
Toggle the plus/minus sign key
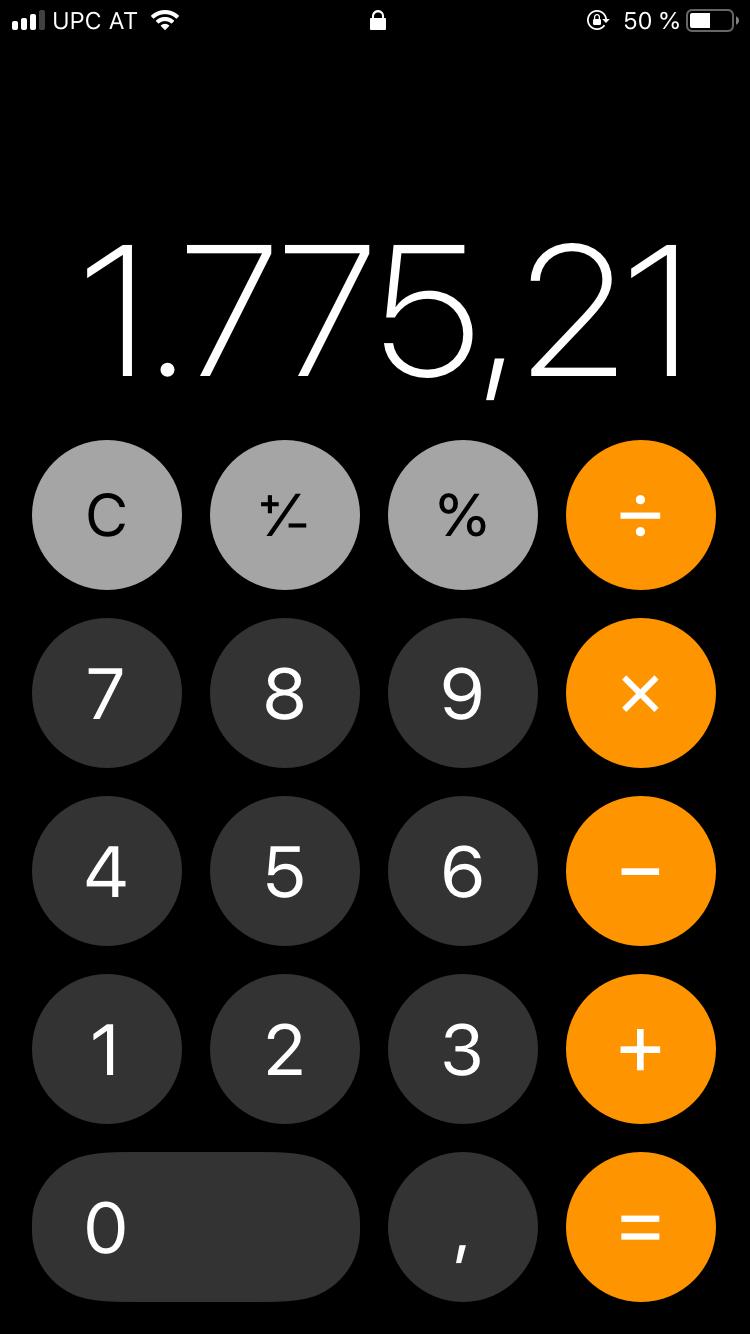coord(285,515)
